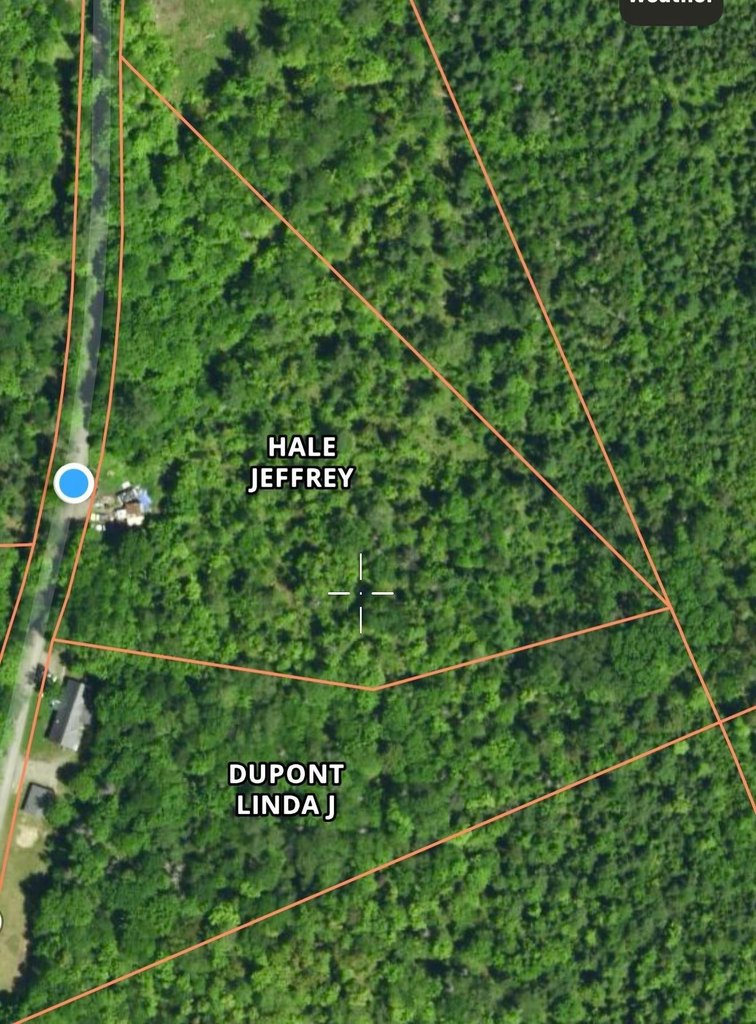Select the DUPONT LINDA J parcel
The image size is (756, 1024).
tap(286, 790)
